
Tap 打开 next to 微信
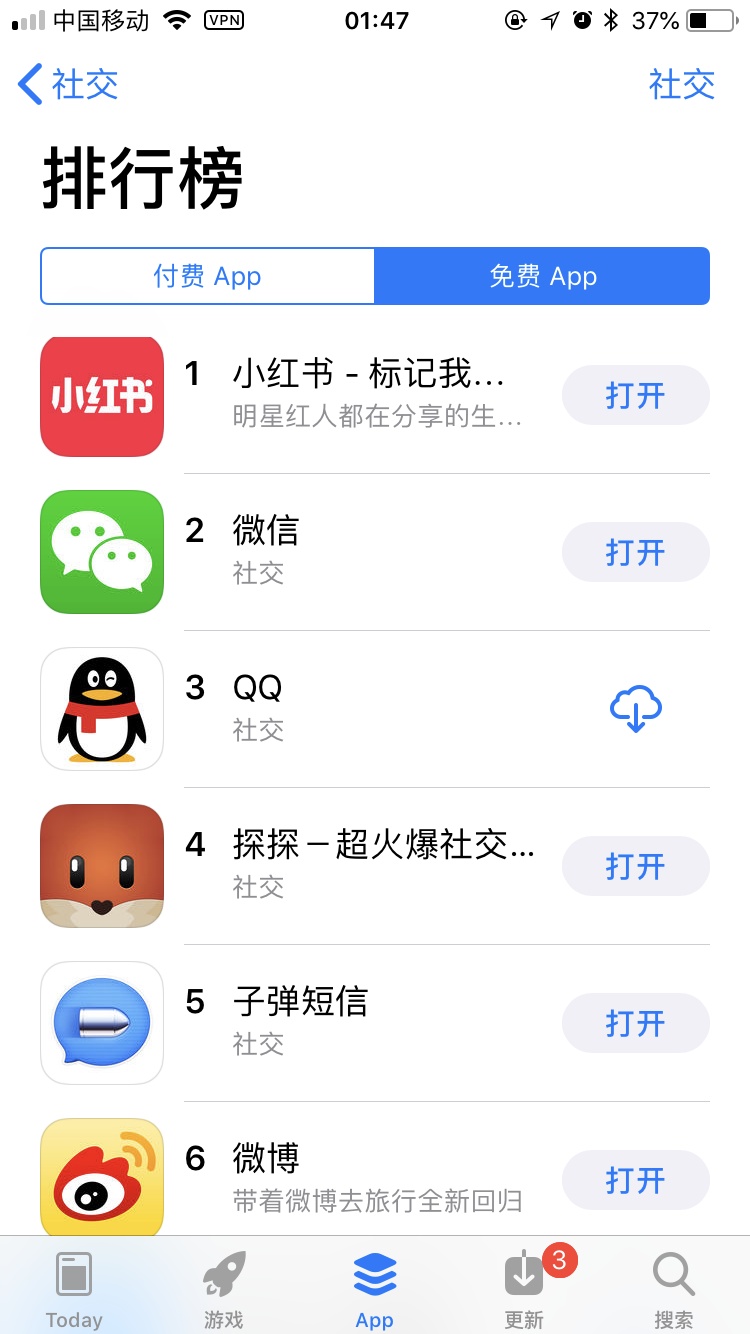point(635,552)
